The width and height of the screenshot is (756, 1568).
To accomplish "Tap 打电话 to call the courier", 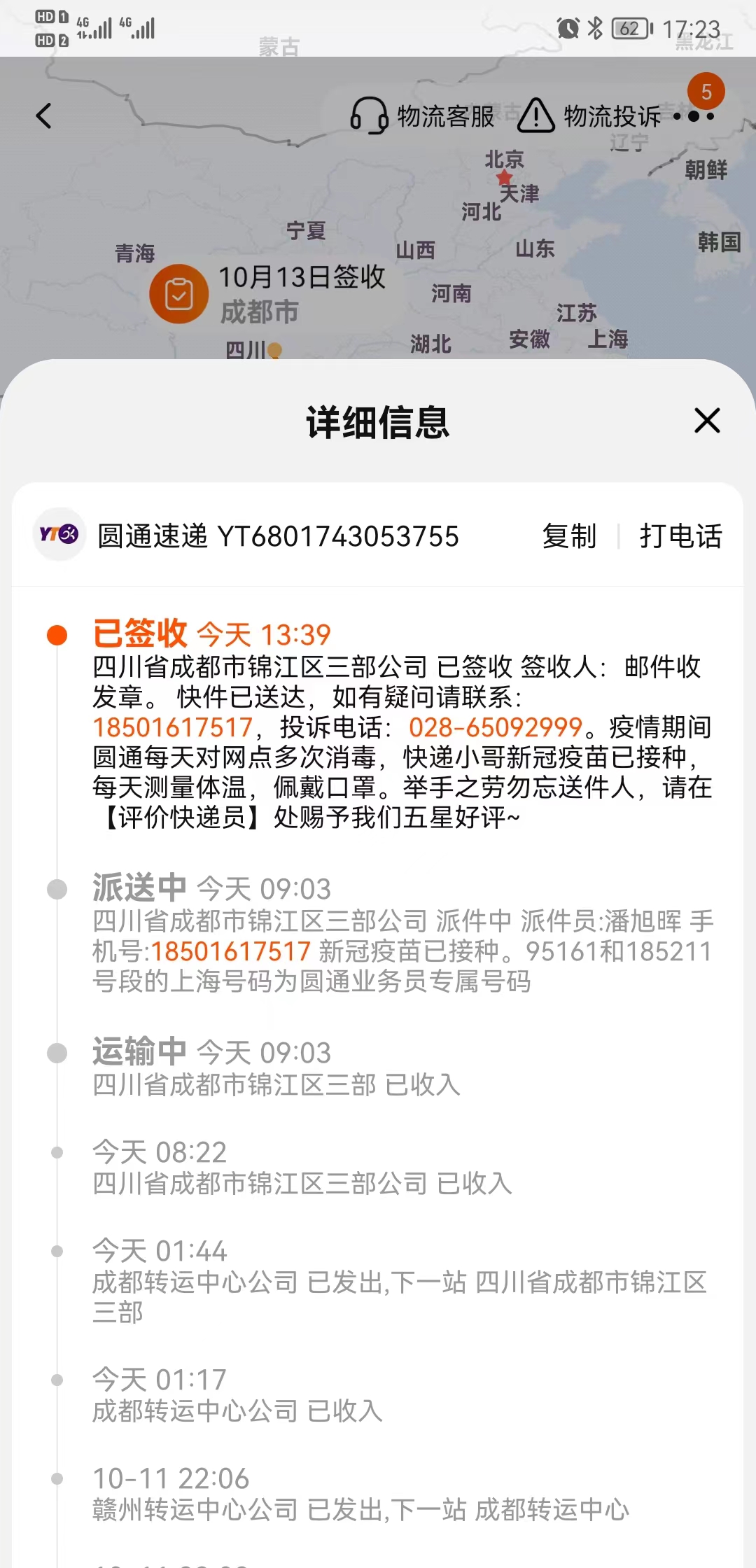I will pyautogui.click(x=680, y=536).
